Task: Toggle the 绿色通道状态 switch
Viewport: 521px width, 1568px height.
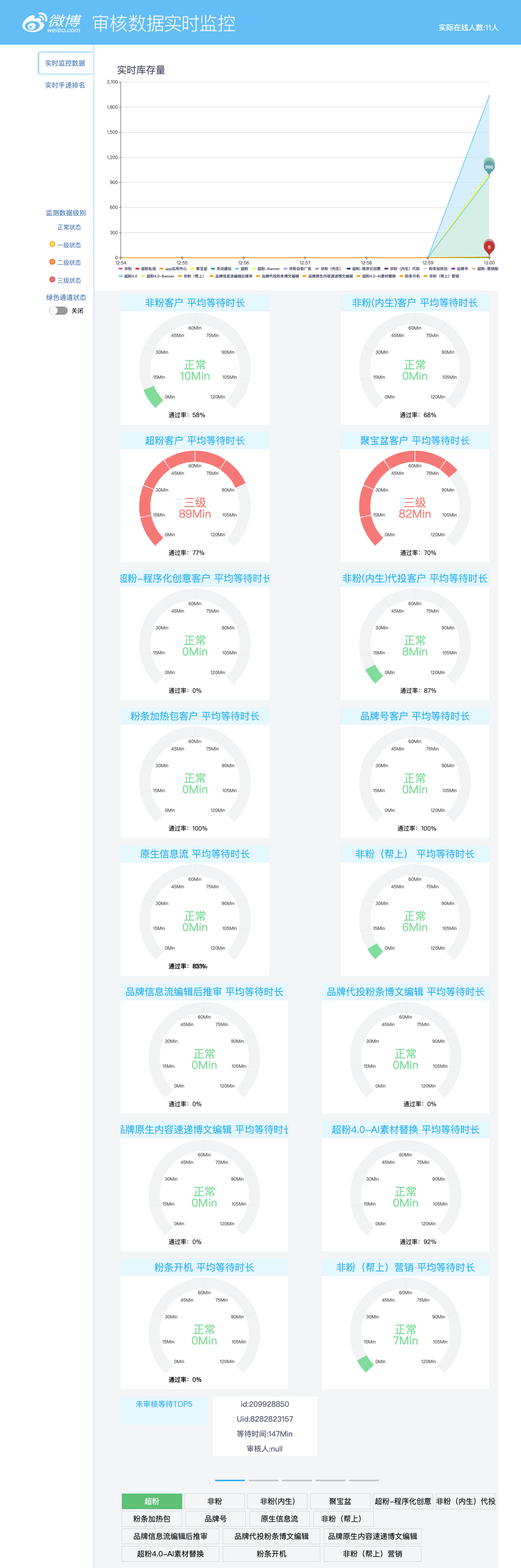Action: (58, 311)
